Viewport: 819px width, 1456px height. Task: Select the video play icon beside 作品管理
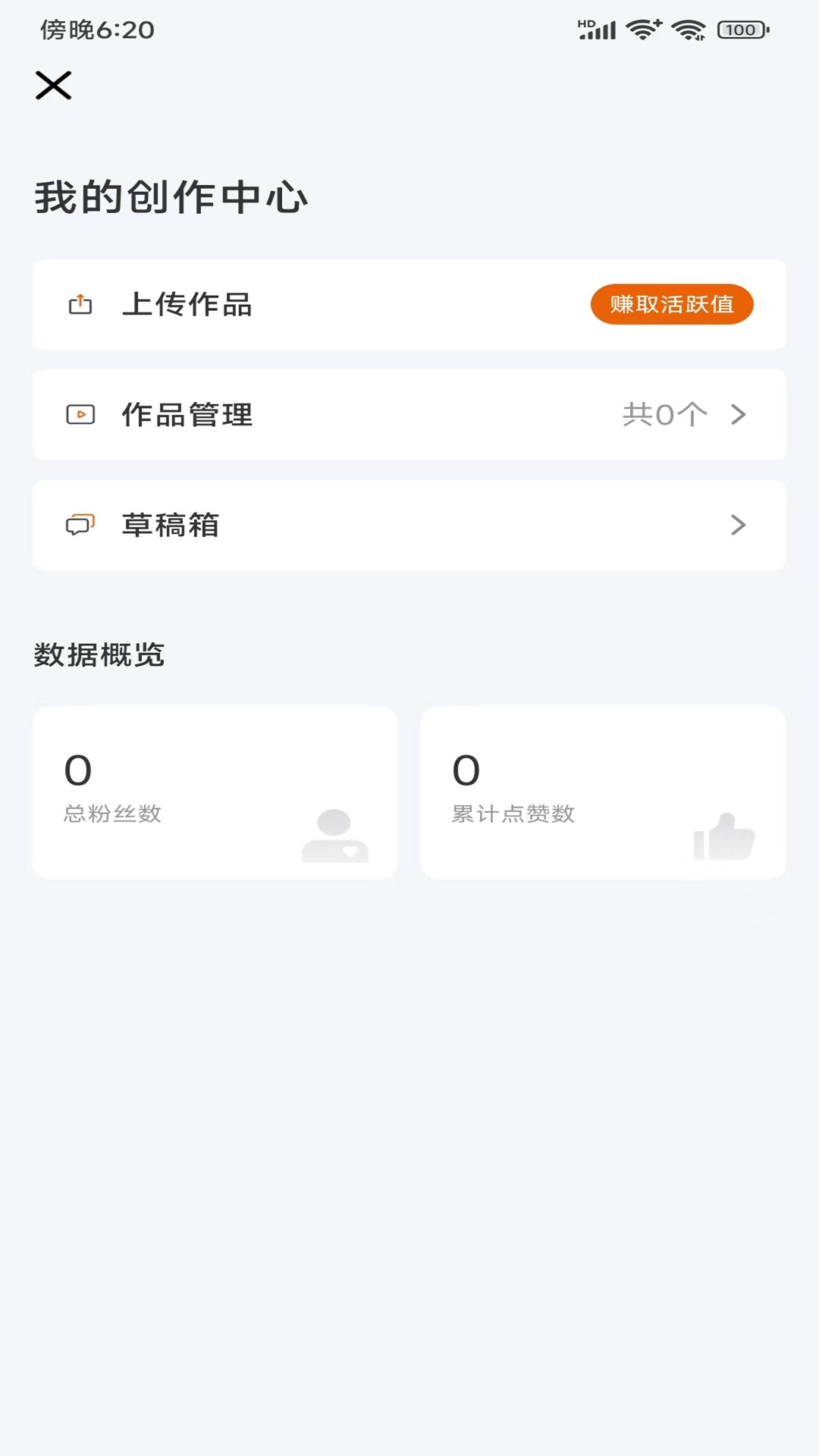(79, 415)
